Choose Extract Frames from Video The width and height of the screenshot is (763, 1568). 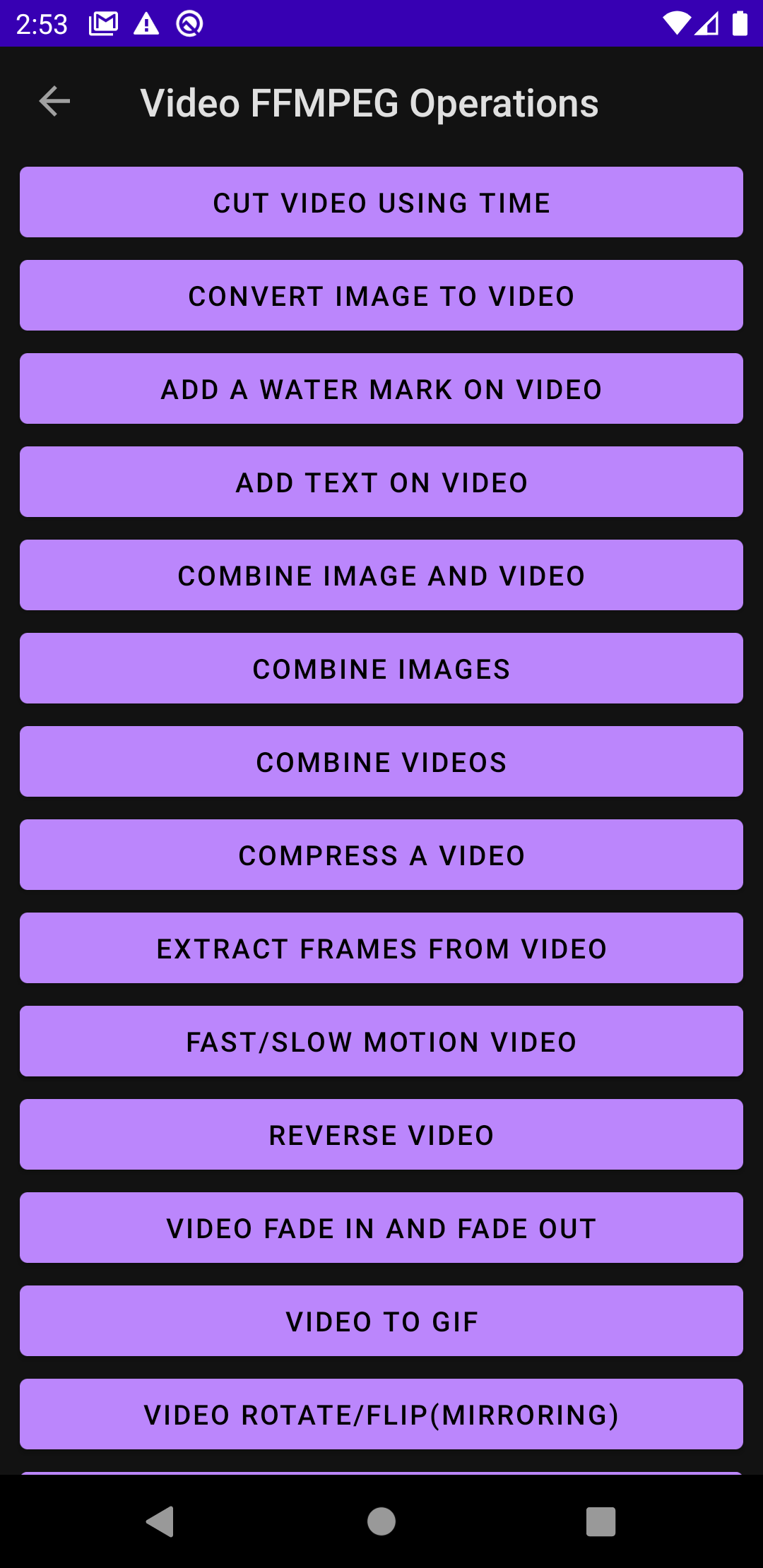click(381, 949)
